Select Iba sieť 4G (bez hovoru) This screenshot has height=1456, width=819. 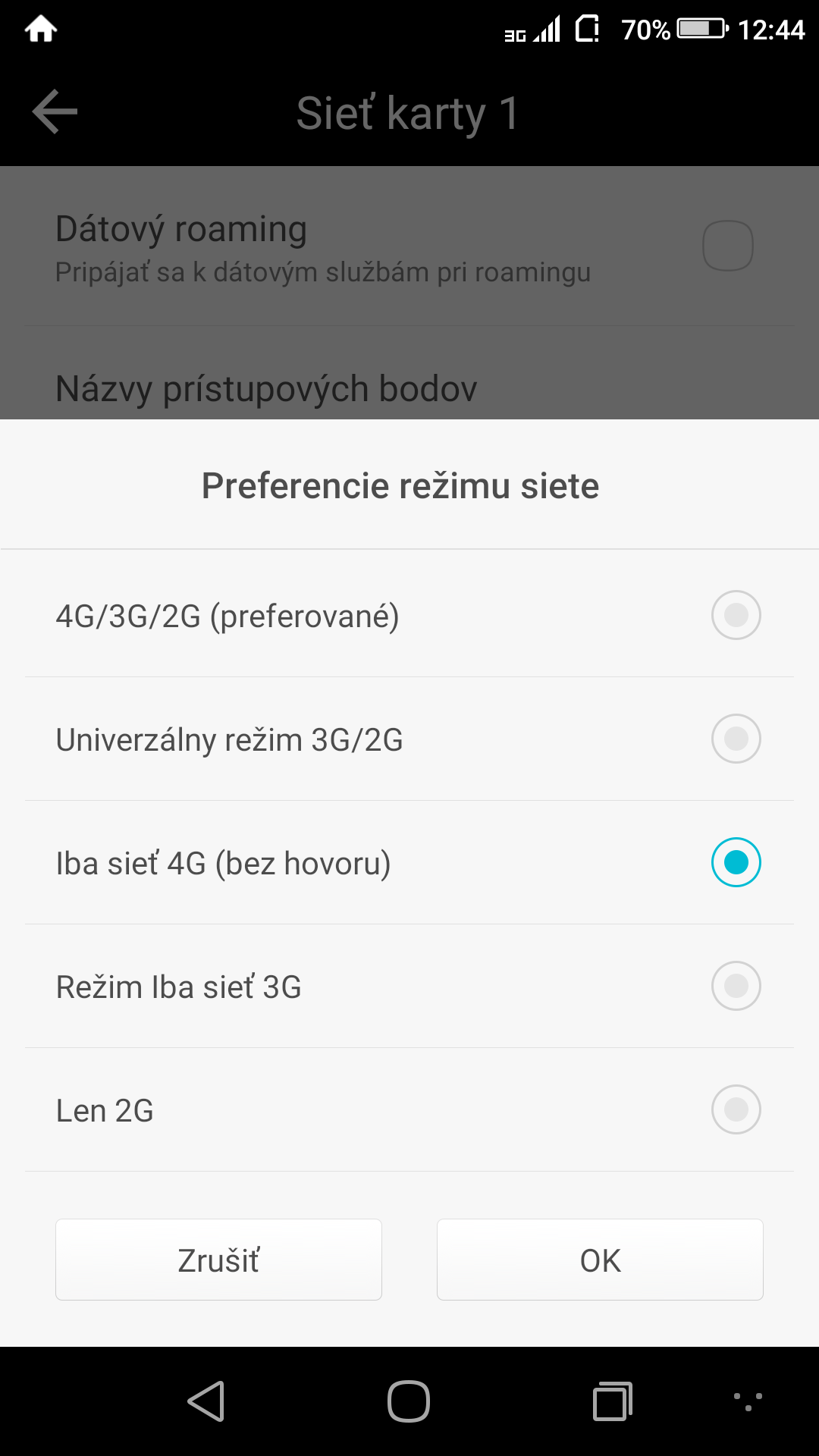pos(409,862)
